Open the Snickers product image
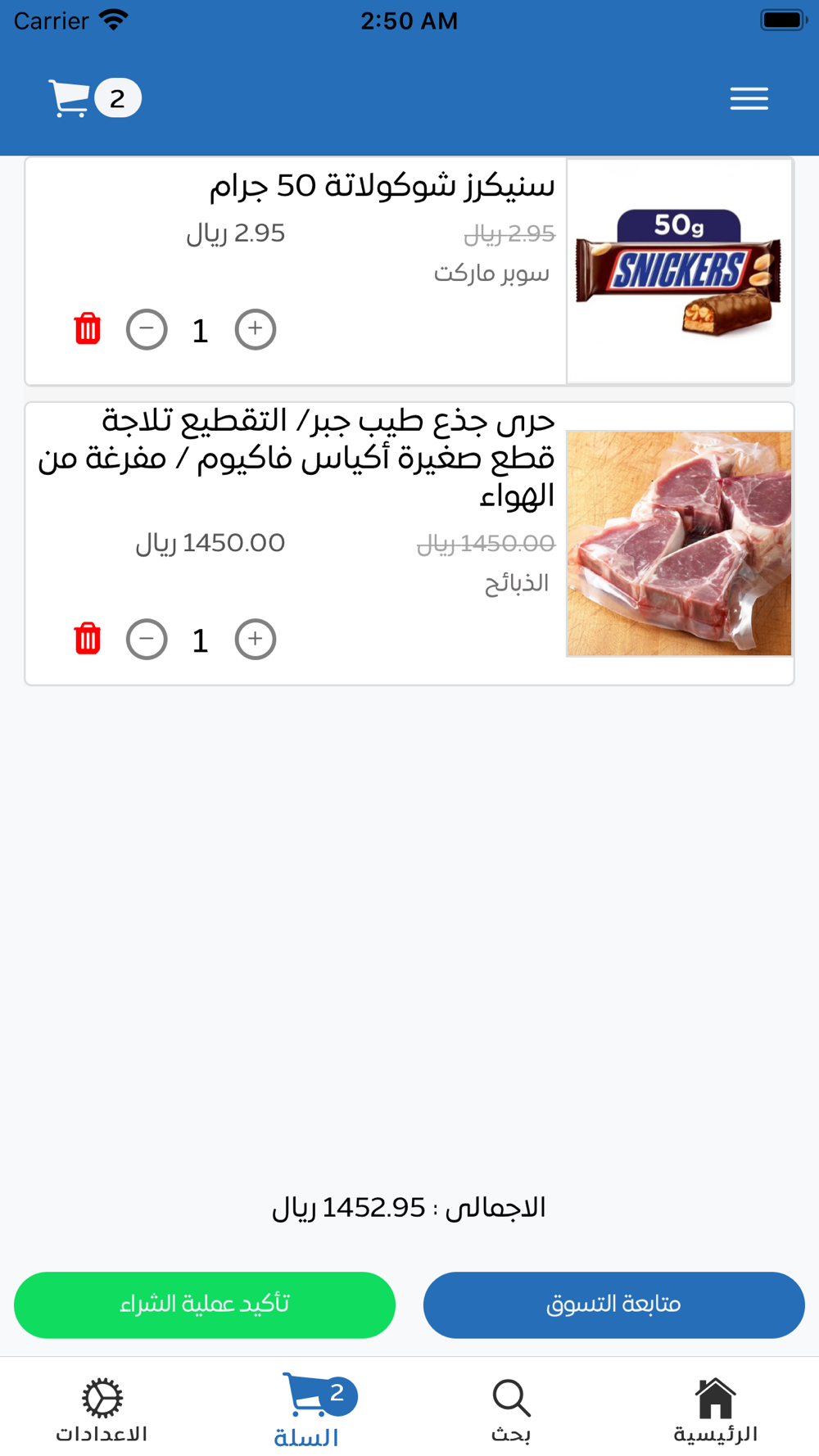819x1456 pixels. 679,271
